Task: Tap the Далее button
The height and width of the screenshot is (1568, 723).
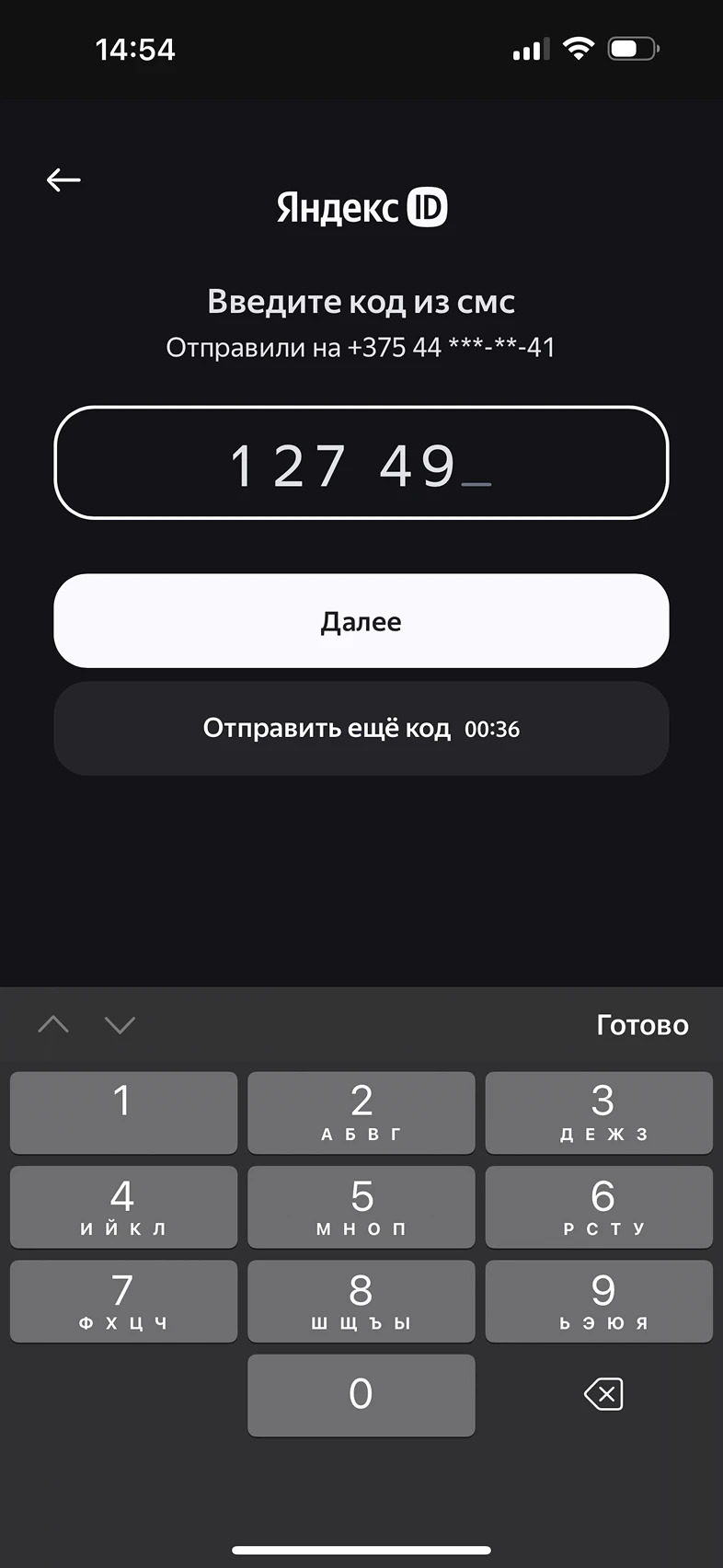Action: (x=361, y=621)
